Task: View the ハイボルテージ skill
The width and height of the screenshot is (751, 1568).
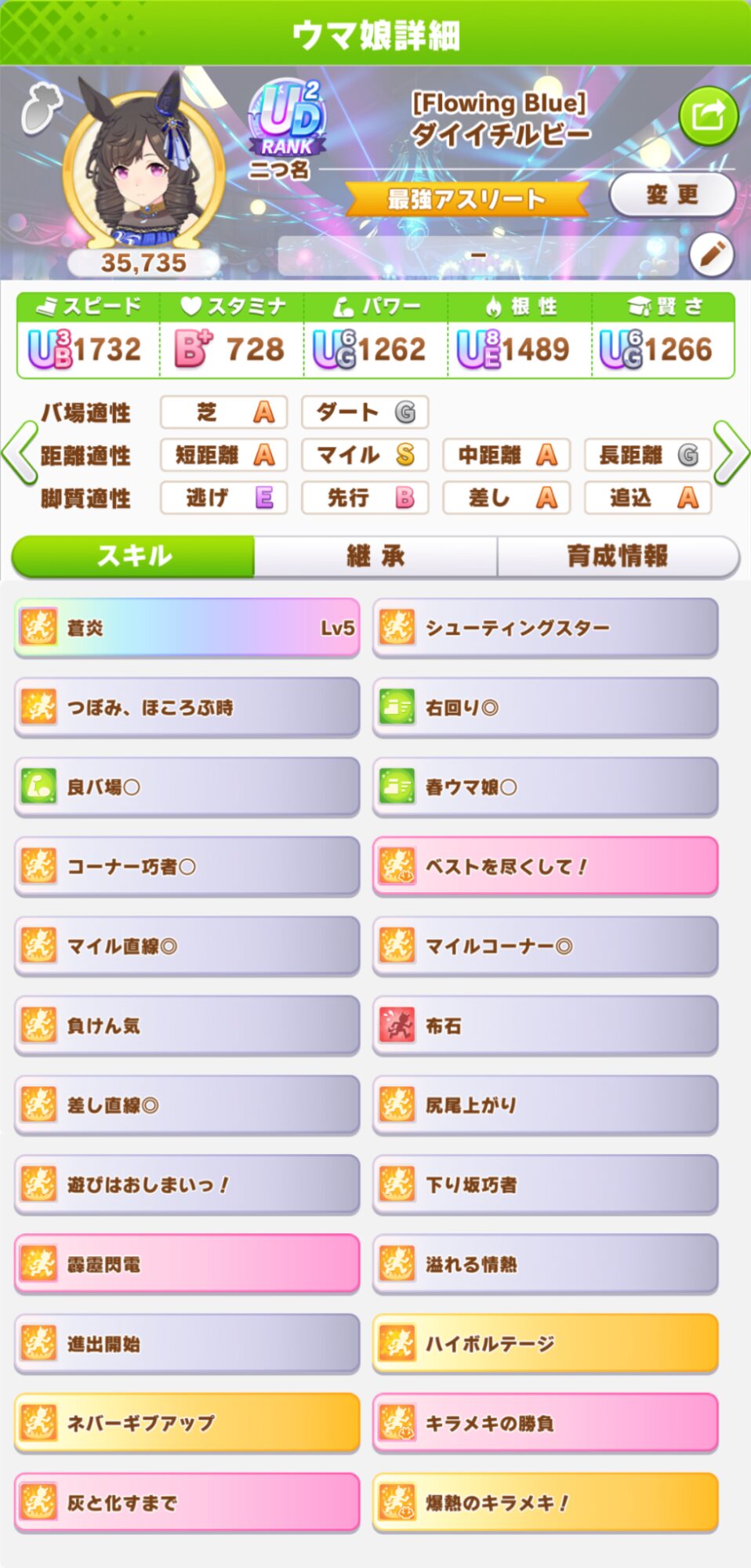Action: coord(545,1344)
